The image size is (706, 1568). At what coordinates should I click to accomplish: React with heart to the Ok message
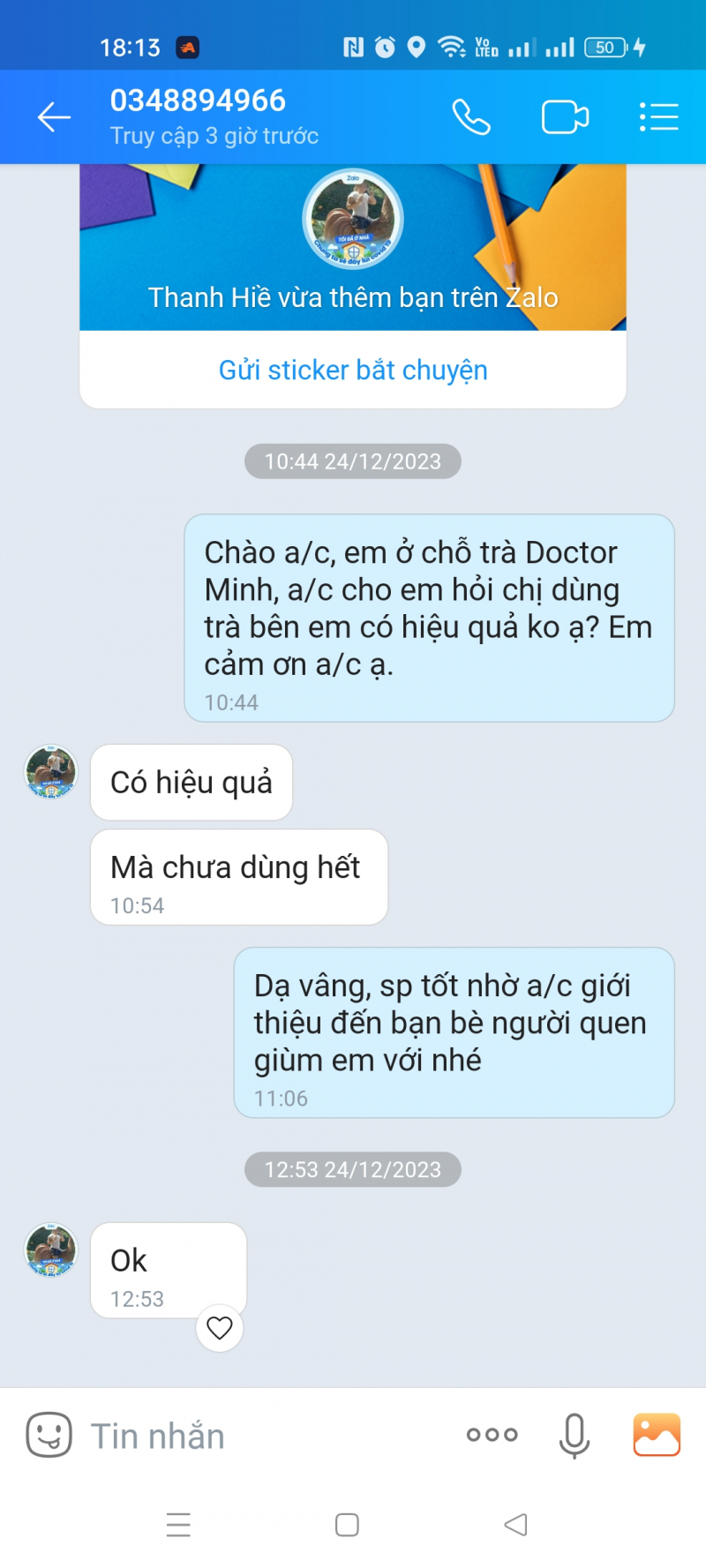tap(220, 1327)
